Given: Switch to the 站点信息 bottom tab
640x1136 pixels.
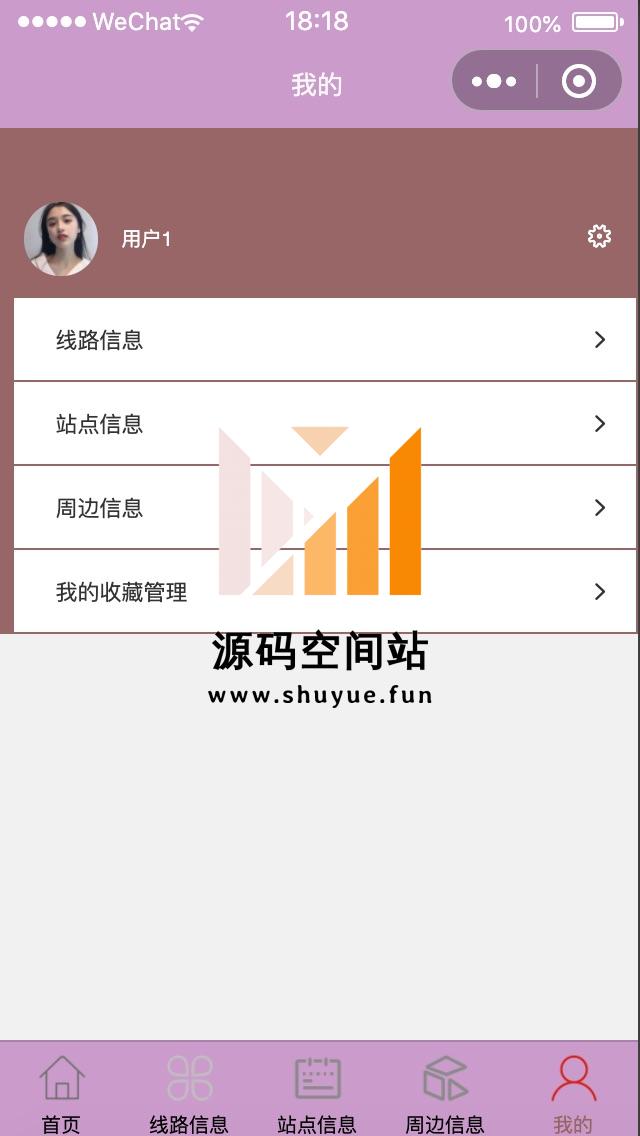Looking at the screenshot, I should click(317, 1093).
